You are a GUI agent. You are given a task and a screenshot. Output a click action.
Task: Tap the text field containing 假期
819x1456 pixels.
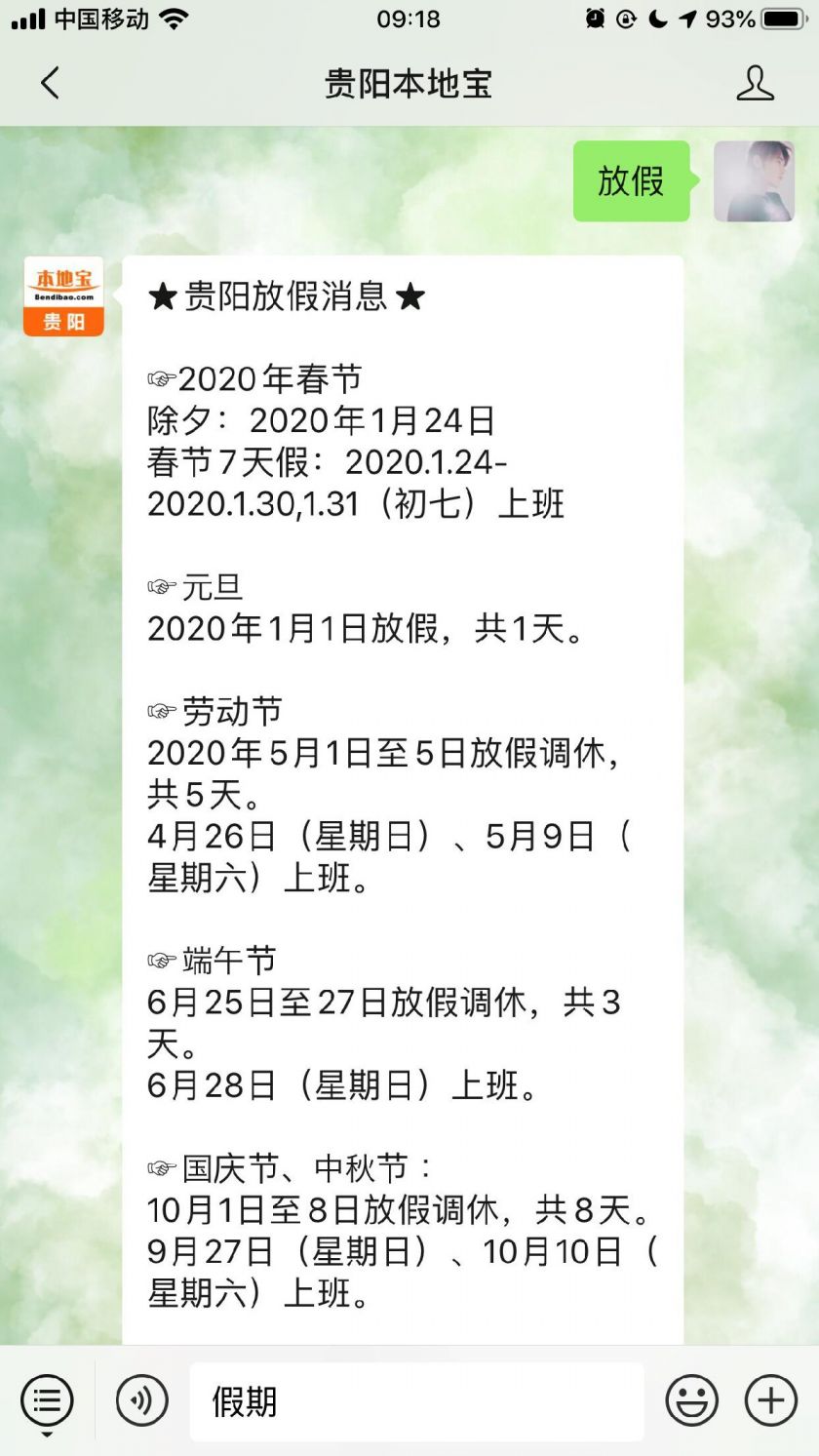(x=416, y=1400)
